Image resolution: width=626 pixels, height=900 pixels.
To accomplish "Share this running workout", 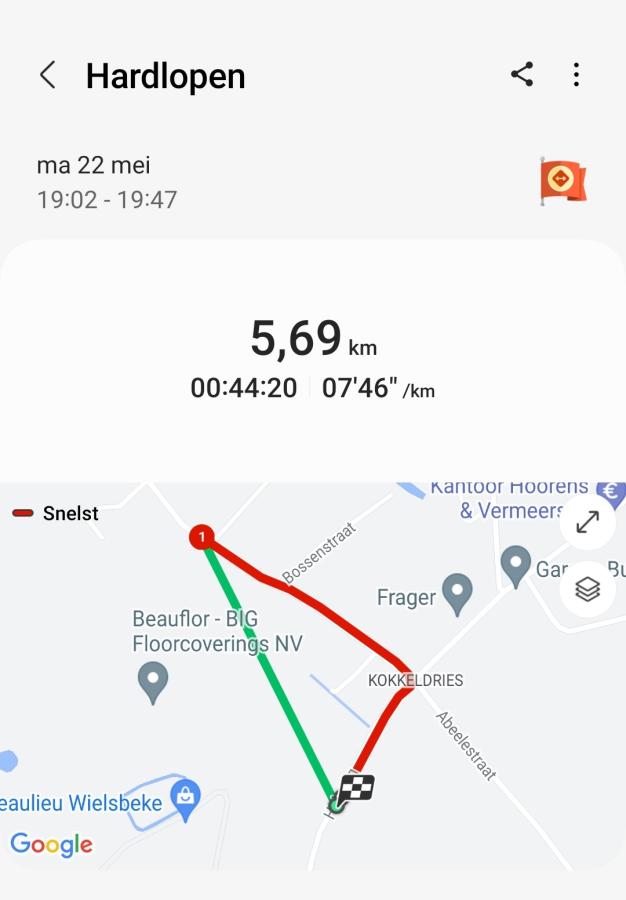I will point(522,74).
